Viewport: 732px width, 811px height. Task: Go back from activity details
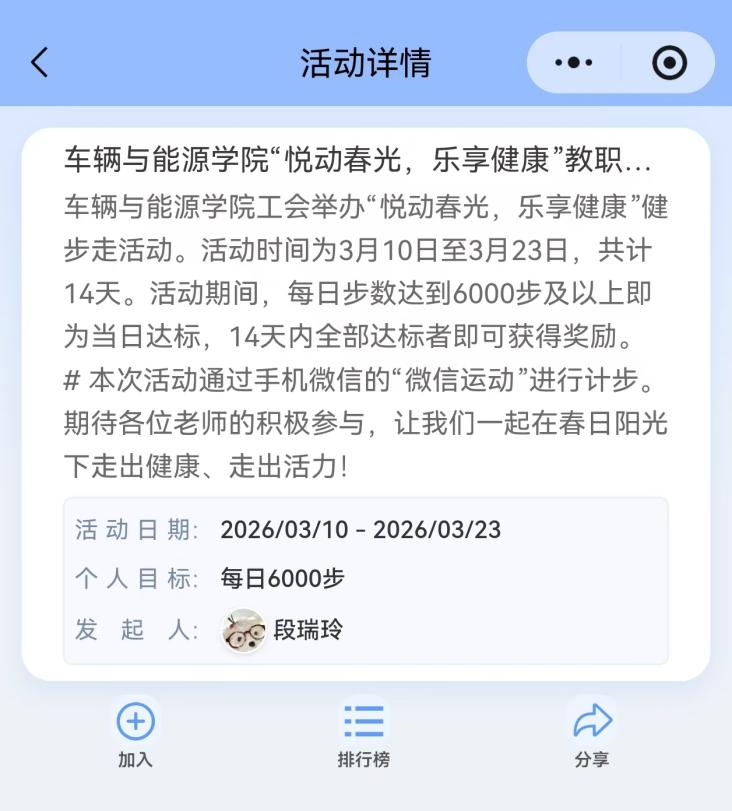[x=40, y=63]
